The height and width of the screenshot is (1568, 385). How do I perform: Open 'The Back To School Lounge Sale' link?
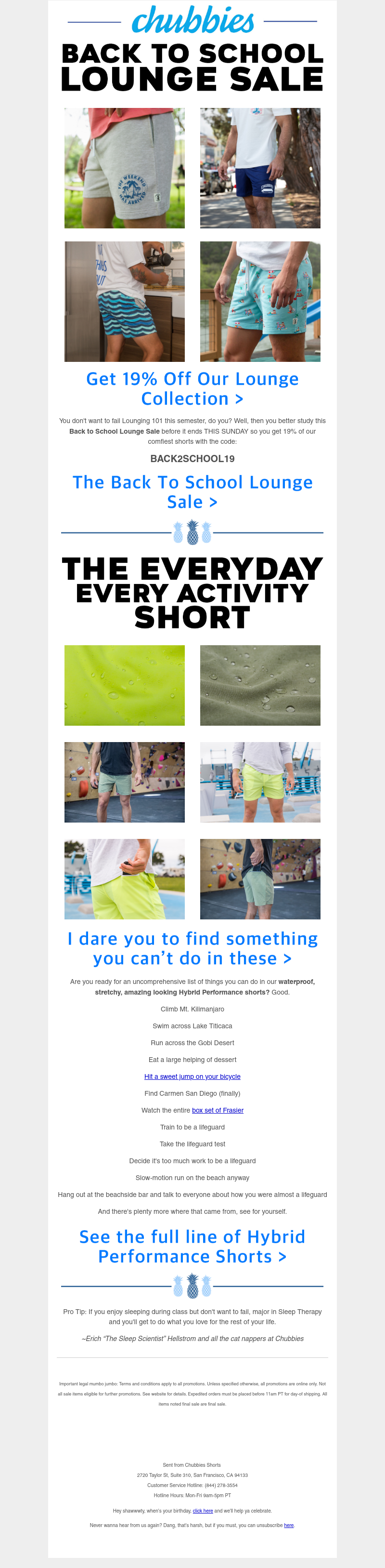click(x=192, y=492)
